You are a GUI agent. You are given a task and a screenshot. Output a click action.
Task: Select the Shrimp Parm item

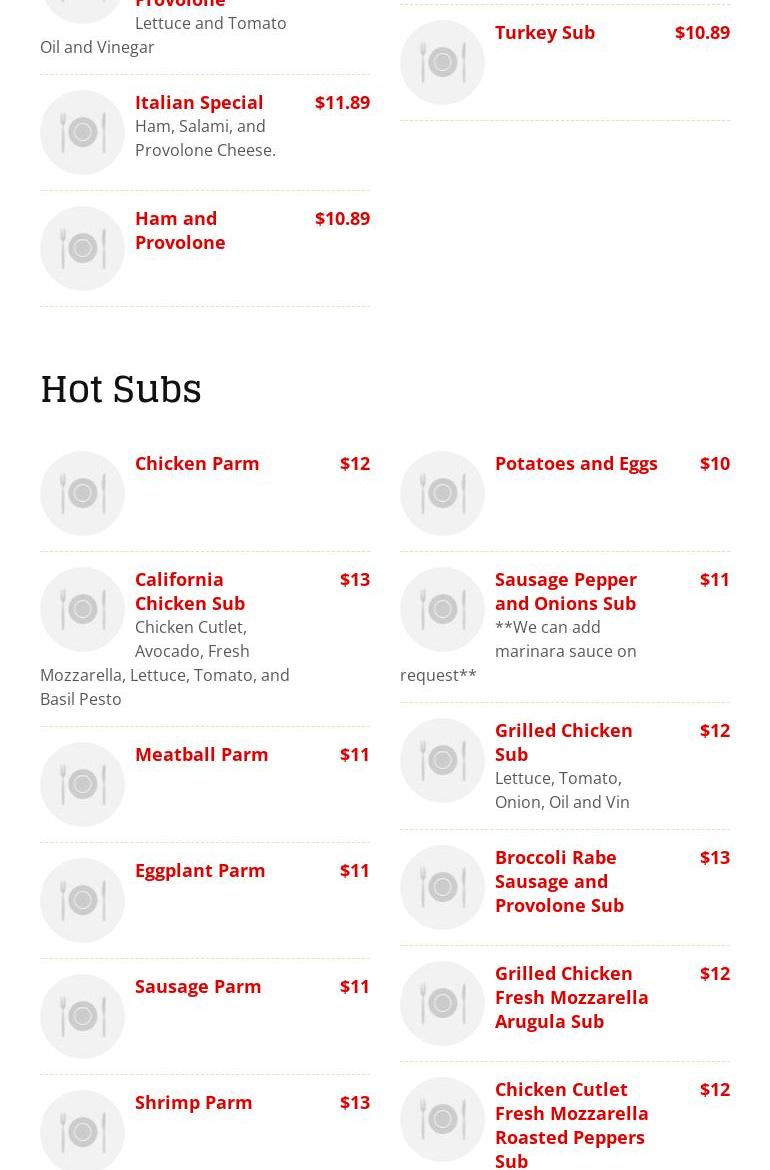[x=193, y=1102]
